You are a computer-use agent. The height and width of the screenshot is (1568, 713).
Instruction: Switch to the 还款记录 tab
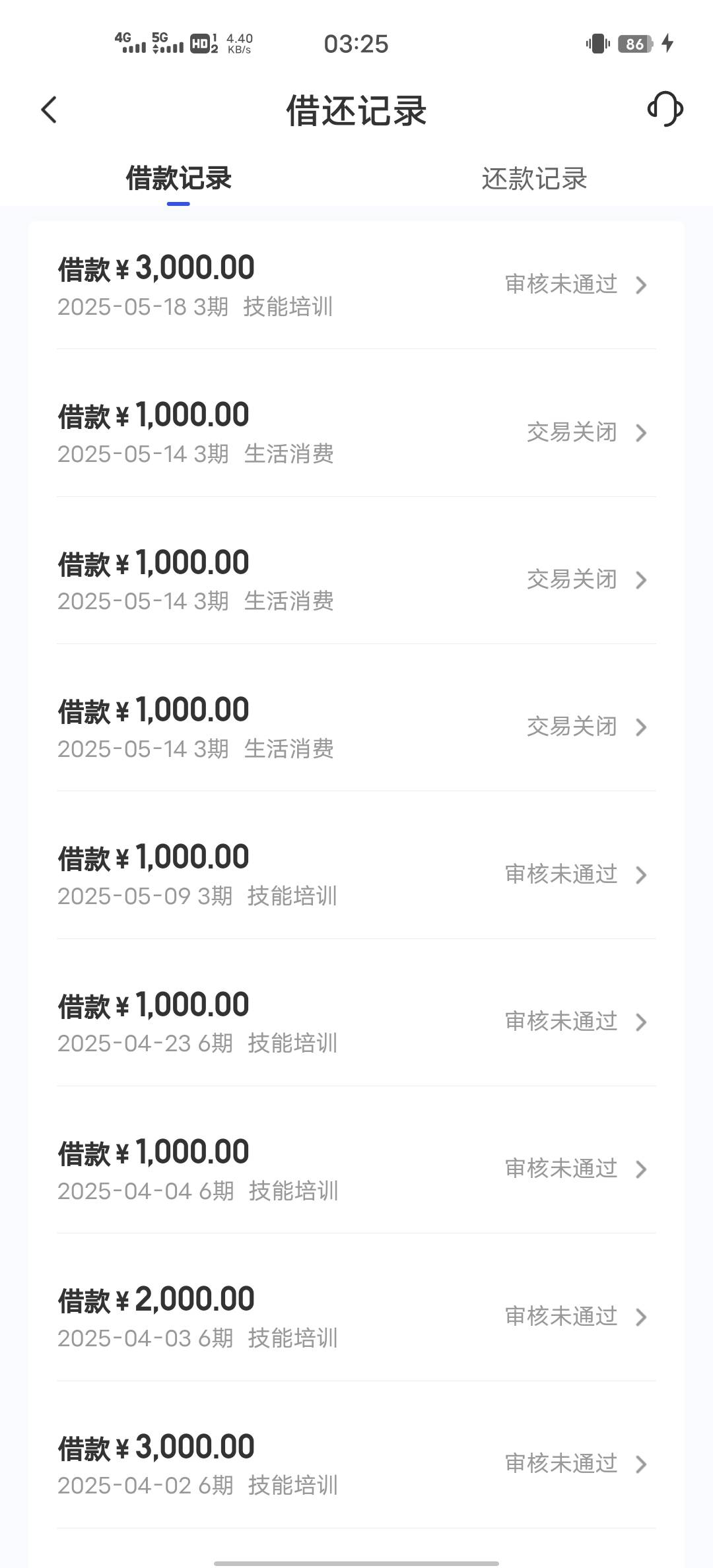pyautogui.click(x=534, y=179)
